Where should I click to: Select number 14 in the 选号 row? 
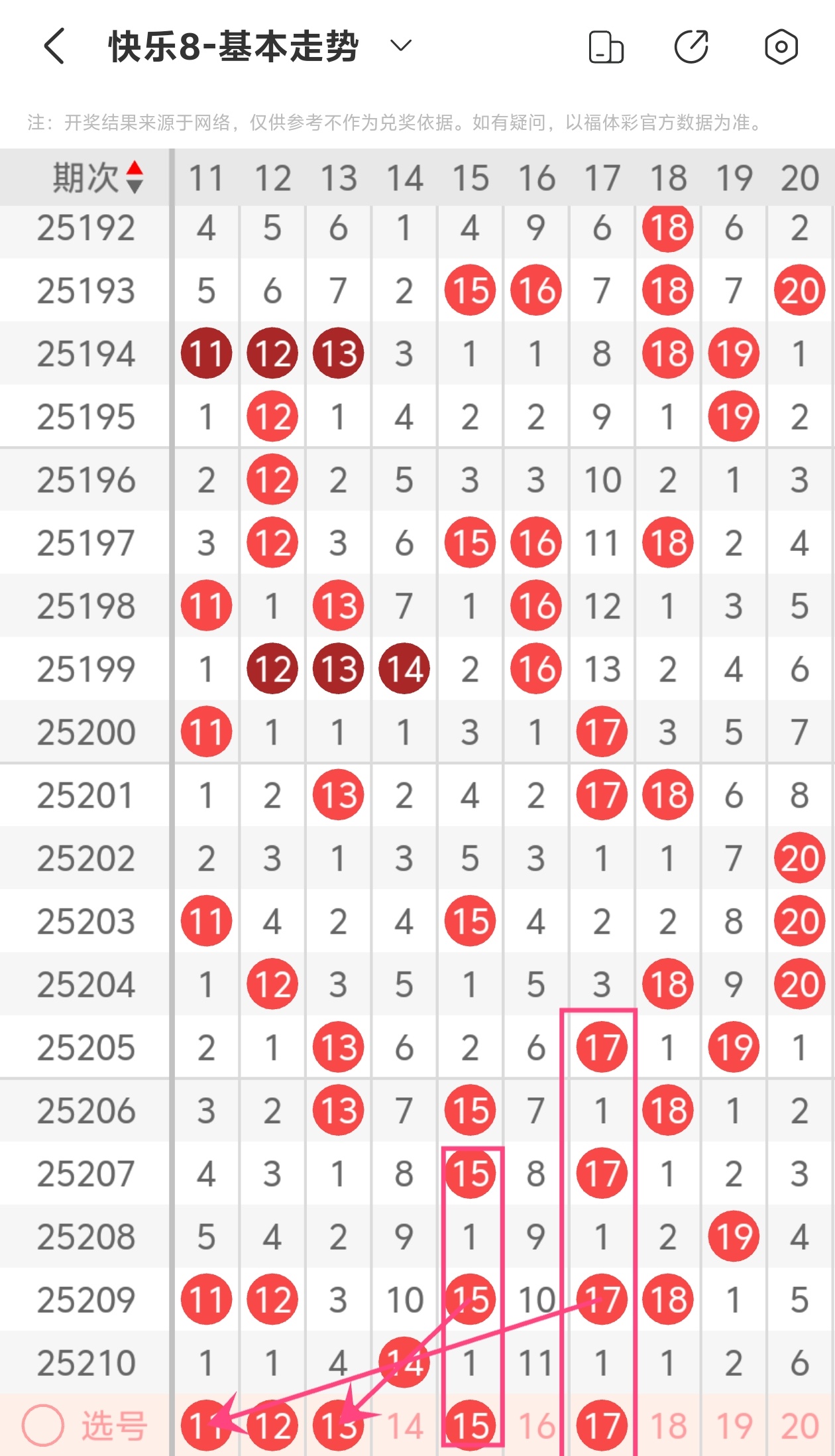click(405, 1426)
